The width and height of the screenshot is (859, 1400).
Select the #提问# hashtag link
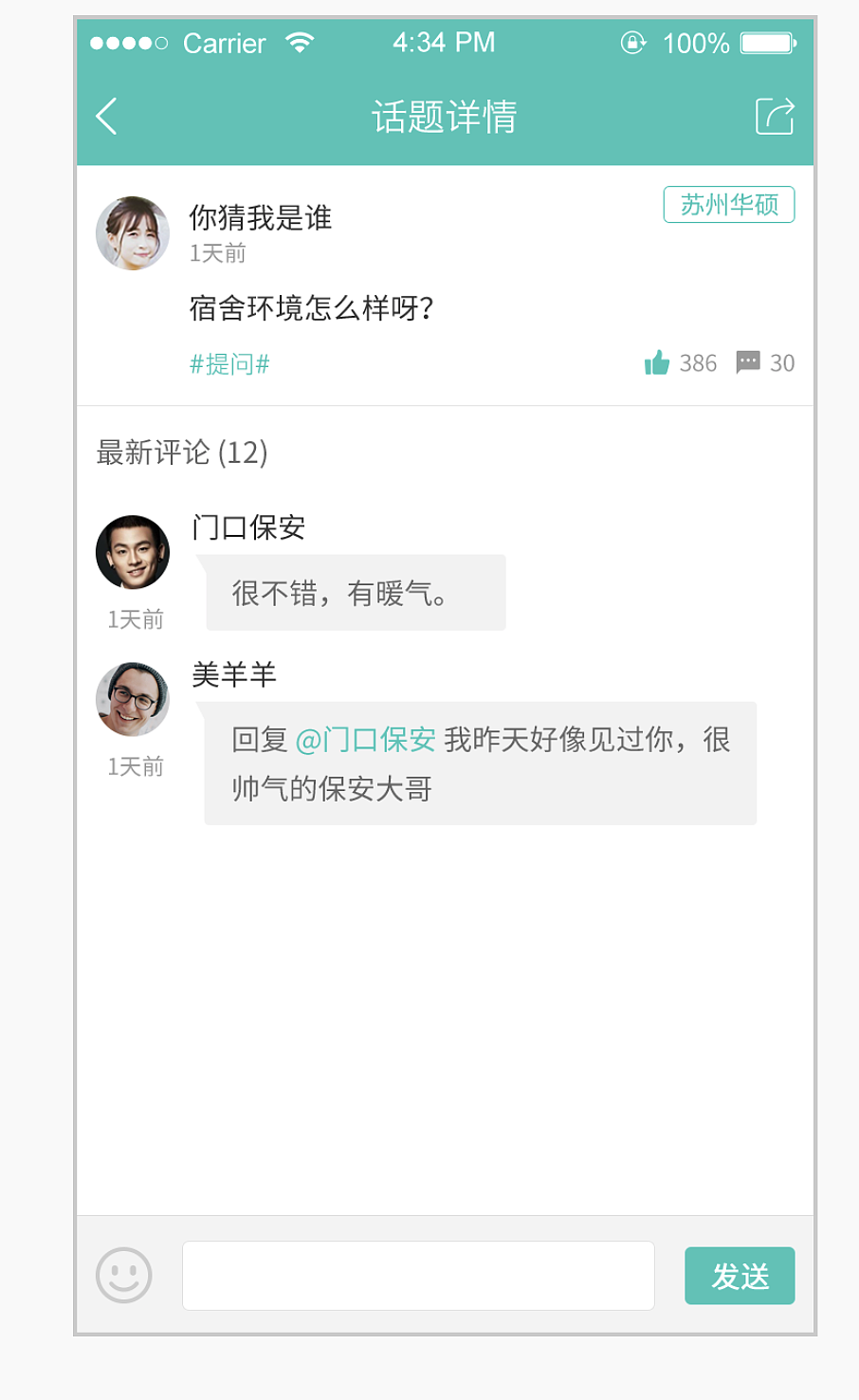coord(228,362)
